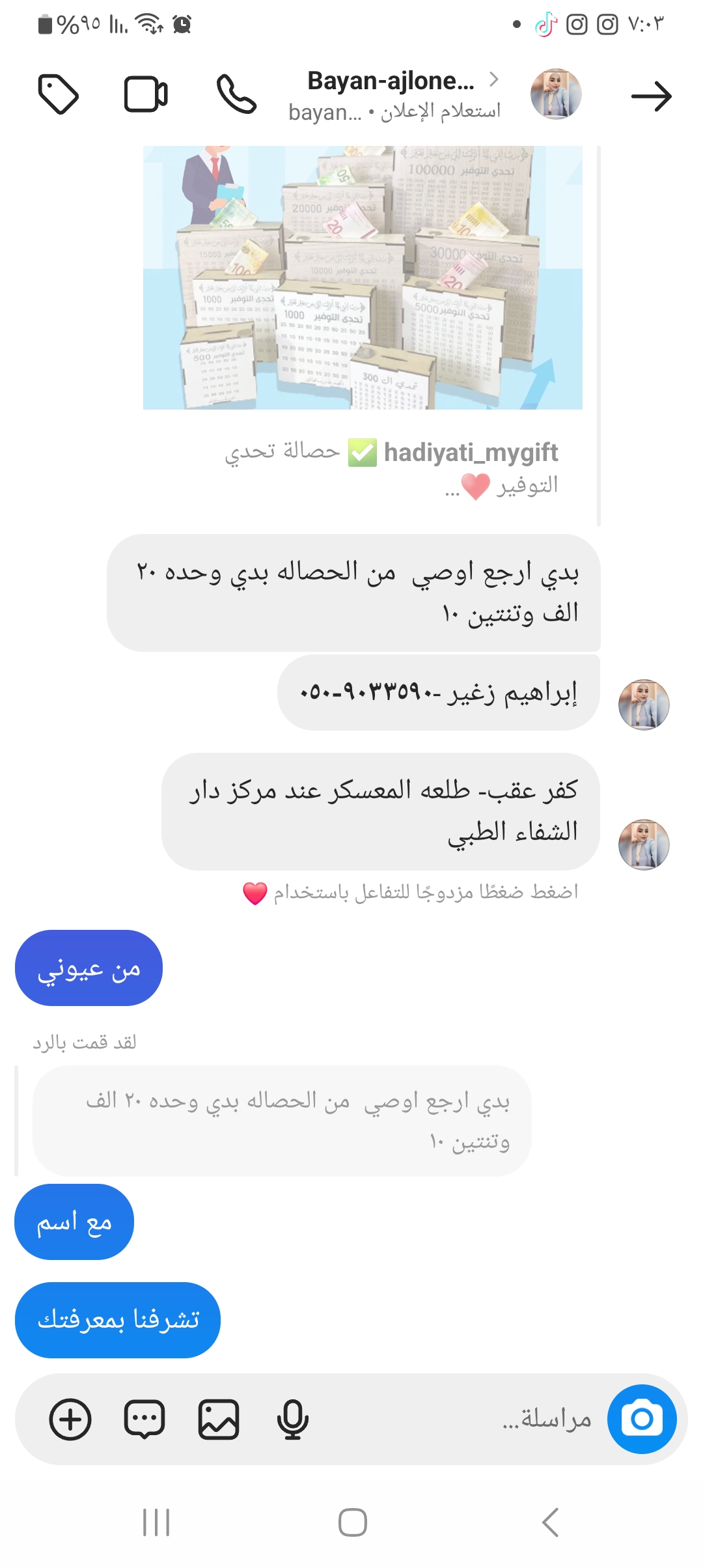View the quoted message you replied to
The image size is (703, 1568).
282,1120
